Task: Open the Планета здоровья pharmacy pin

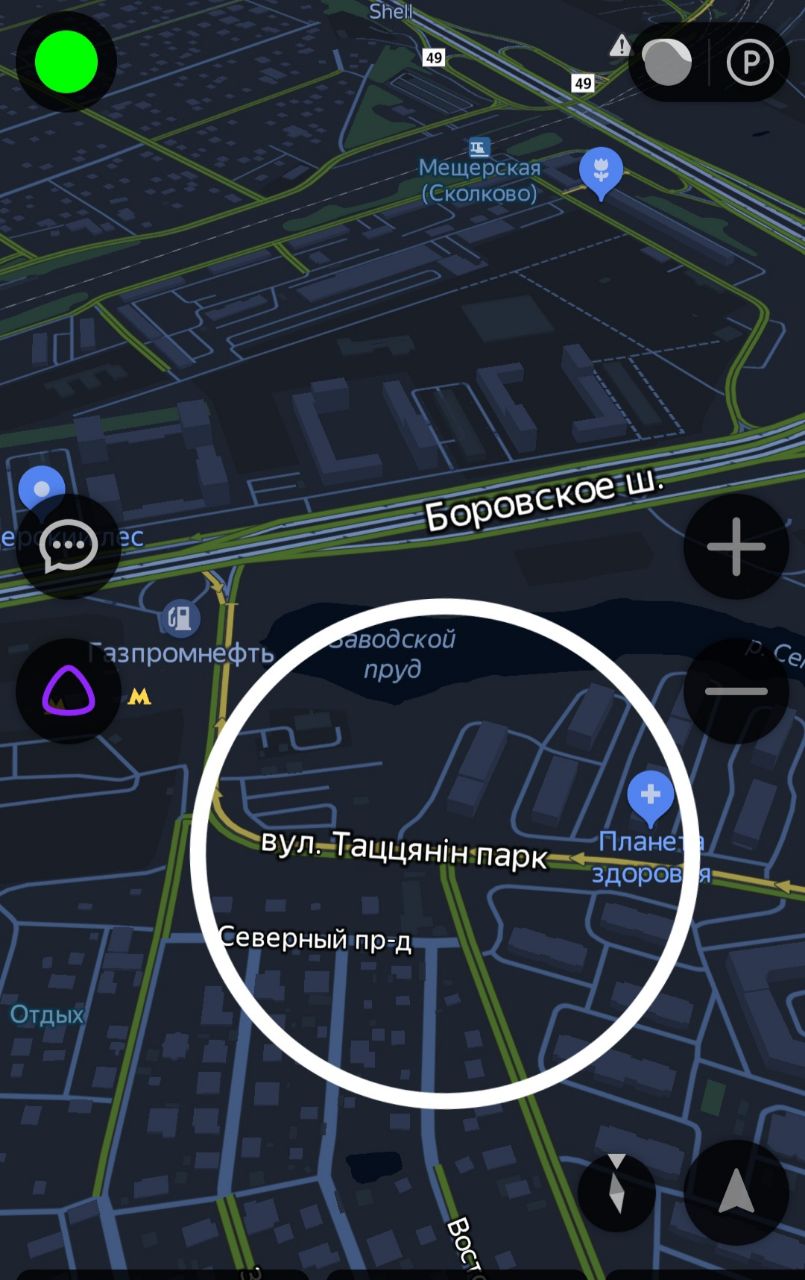Action: (650, 797)
